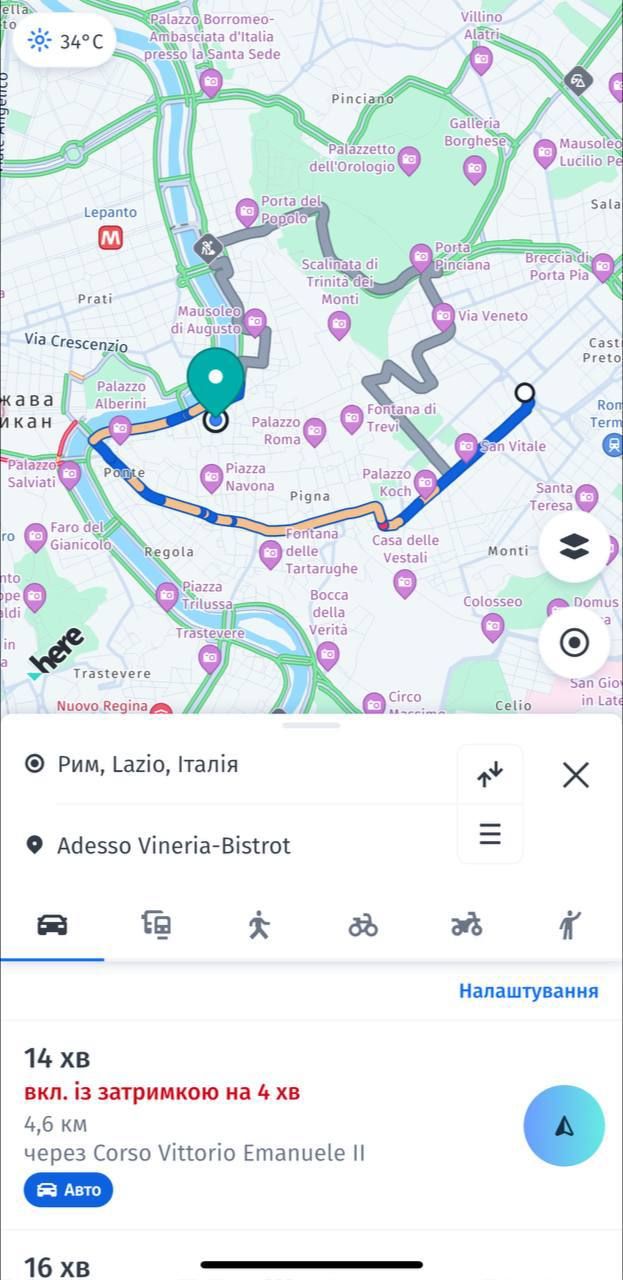Close the route planner

point(575,774)
